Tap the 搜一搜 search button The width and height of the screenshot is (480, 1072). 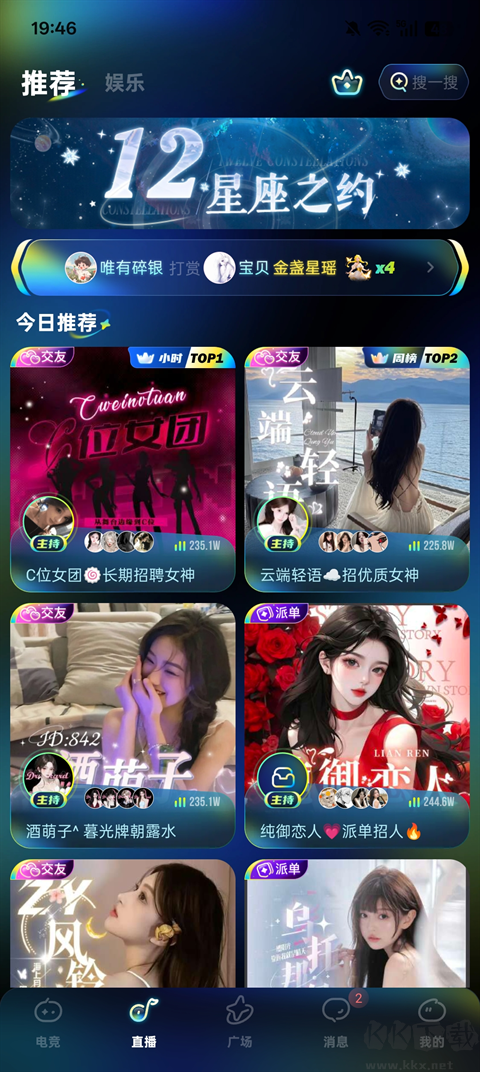(x=424, y=82)
